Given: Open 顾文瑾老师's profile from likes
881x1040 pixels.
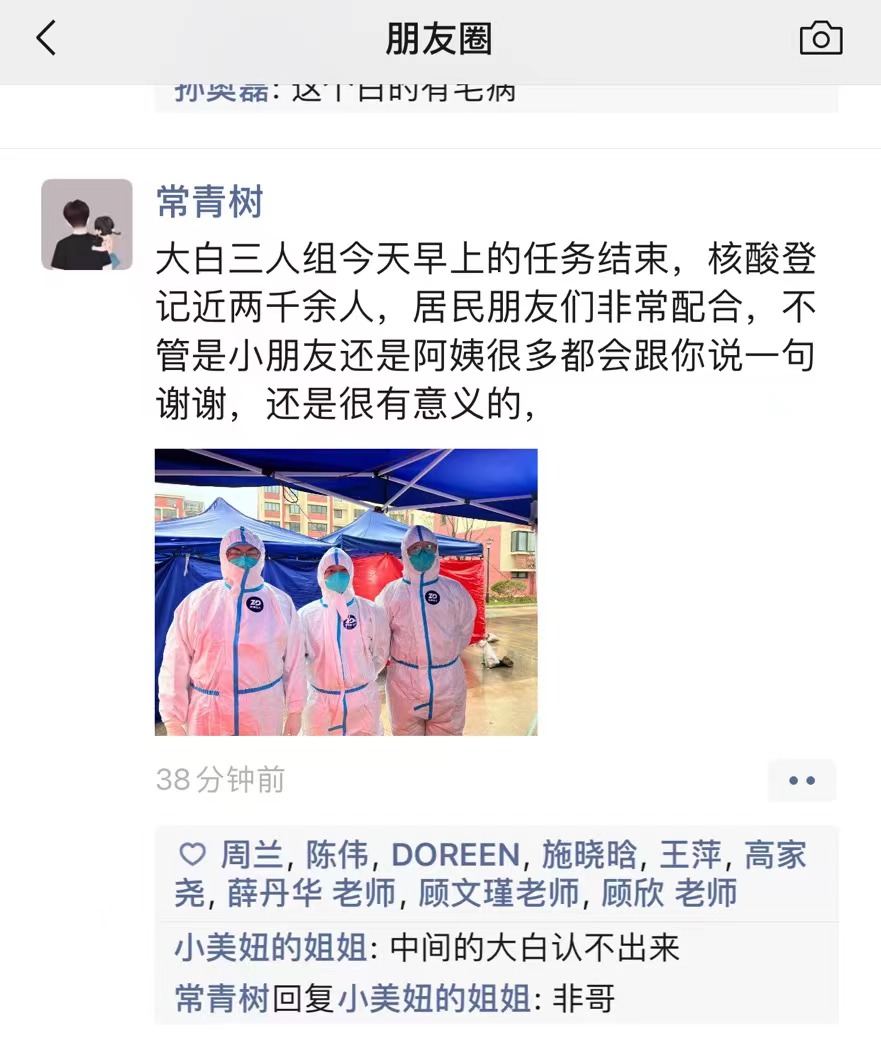Looking at the screenshot, I should 498,893.
